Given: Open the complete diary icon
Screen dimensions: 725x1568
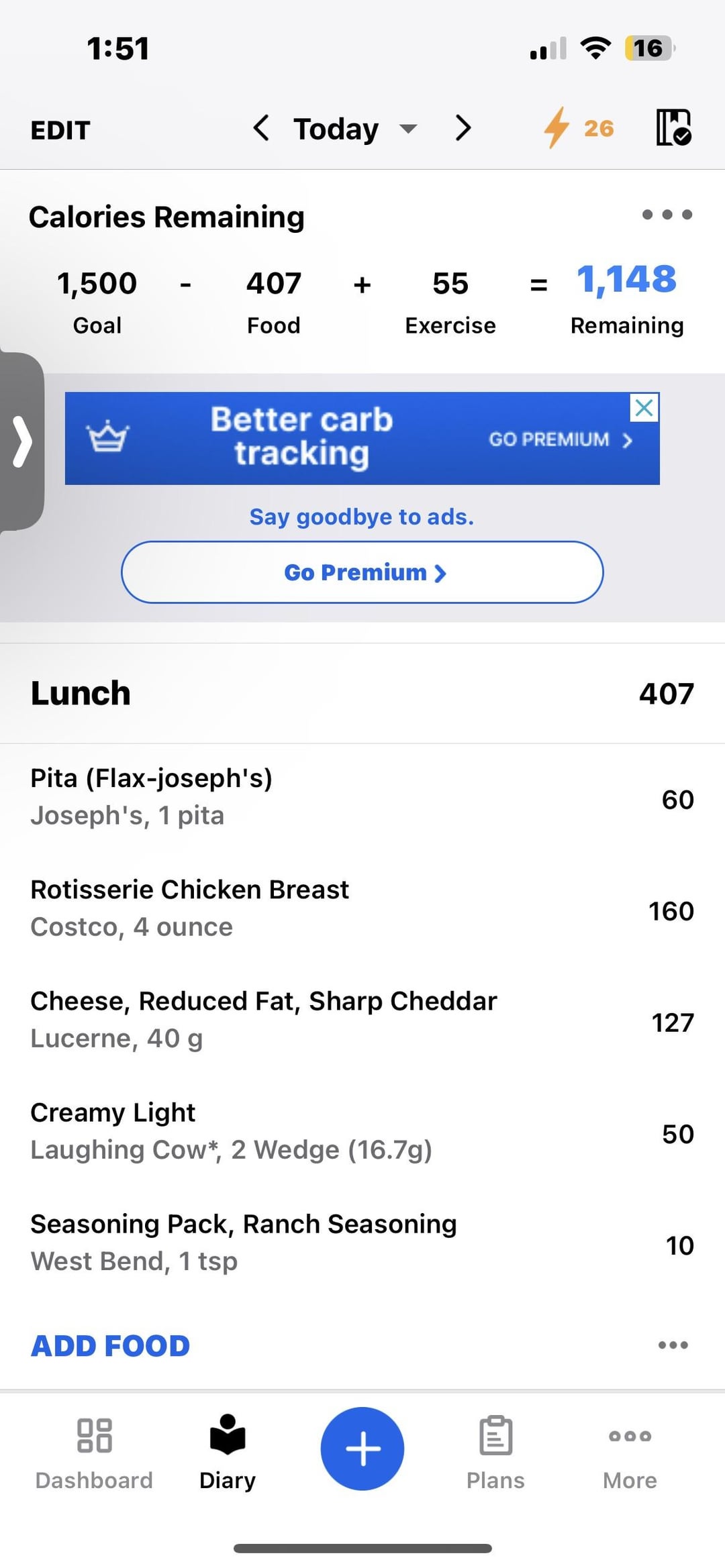Looking at the screenshot, I should pyautogui.click(x=673, y=127).
